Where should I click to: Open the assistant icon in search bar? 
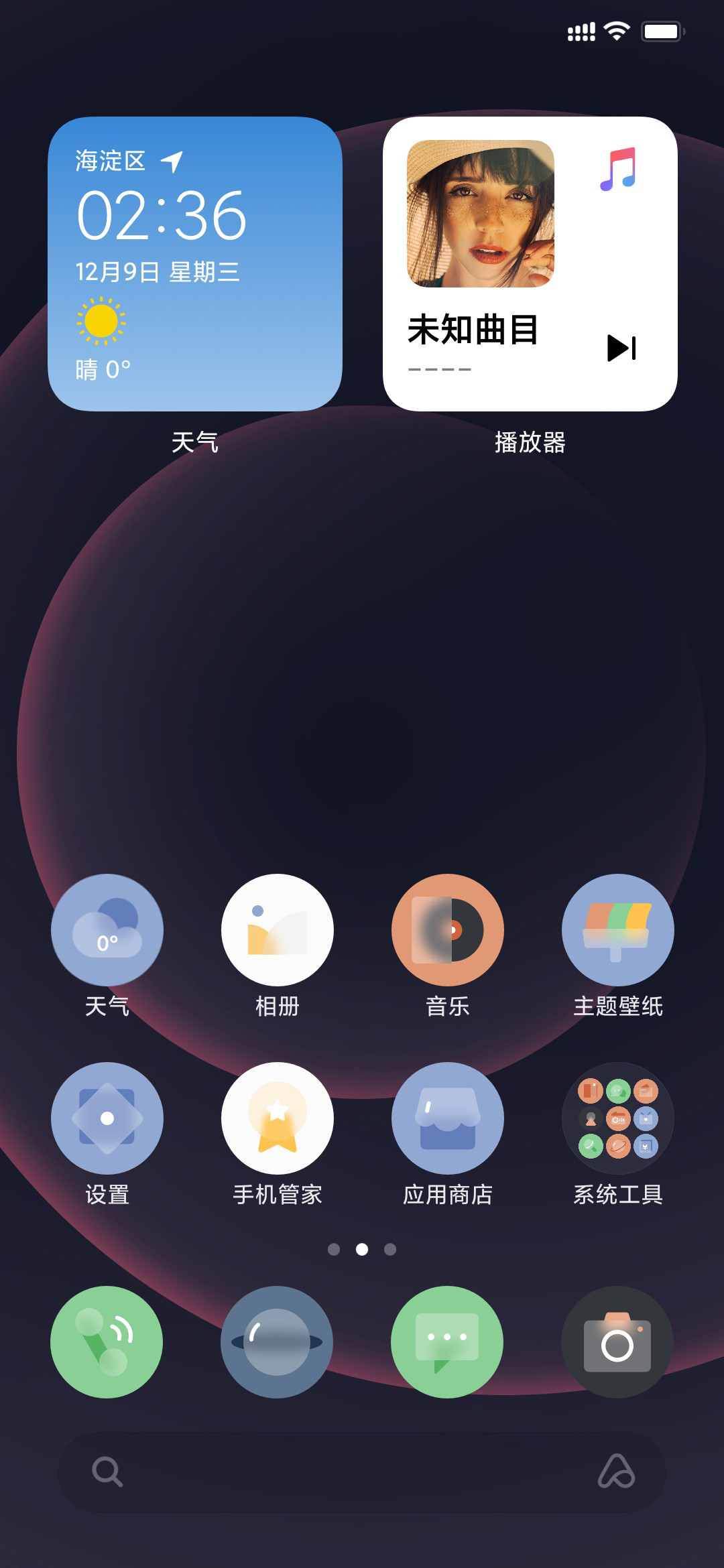pyautogui.click(x=617, y=1472)
